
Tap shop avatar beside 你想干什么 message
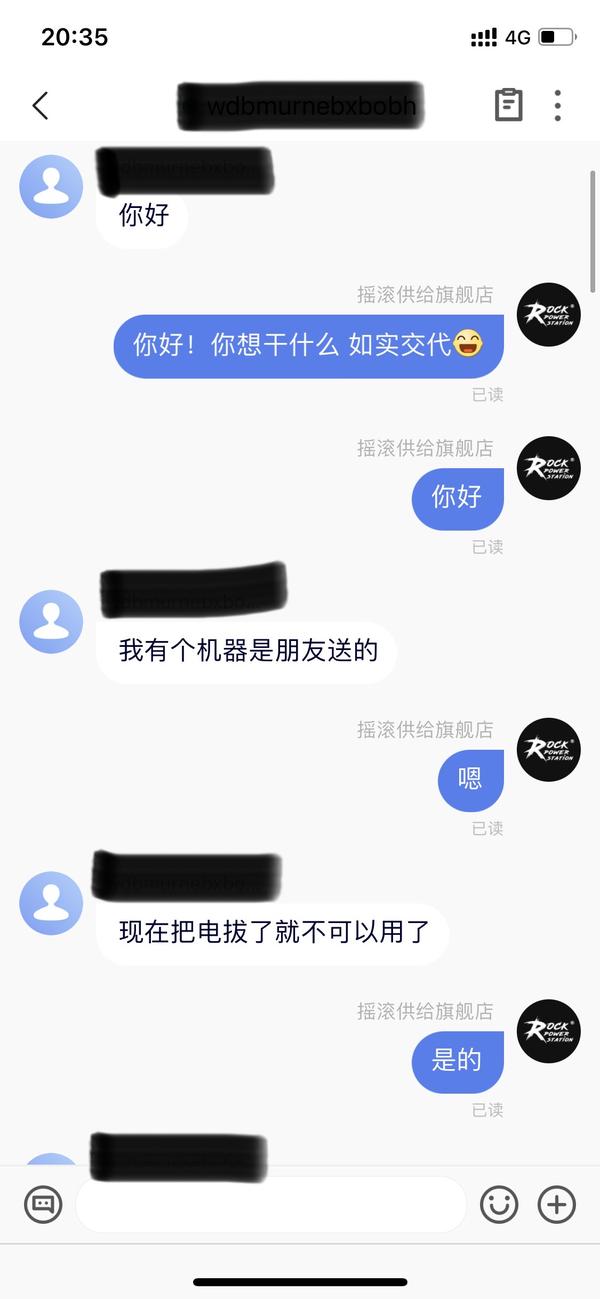tap(548, 316)
